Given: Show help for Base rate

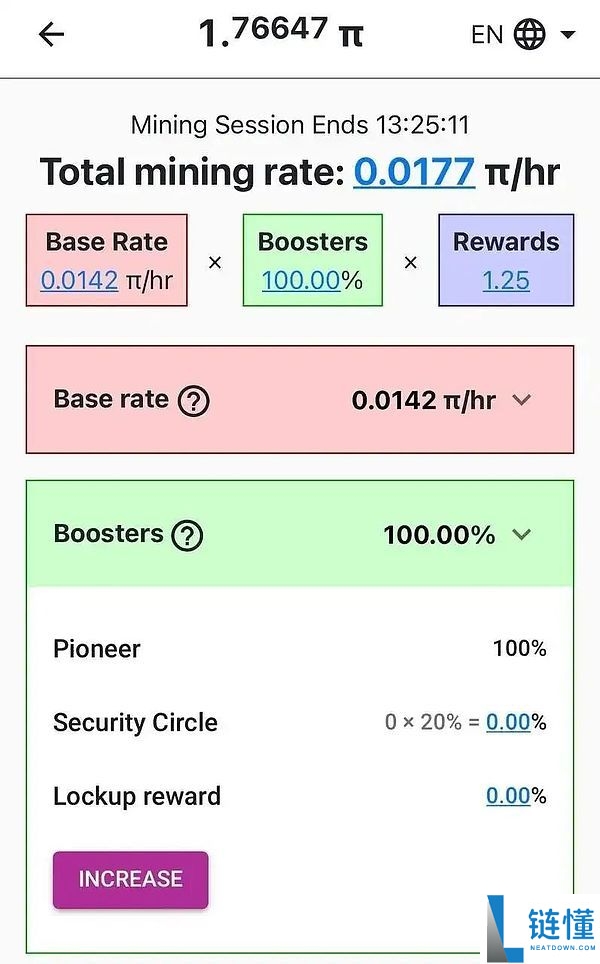Looking at the screenshot, I should tap(193, 401).
